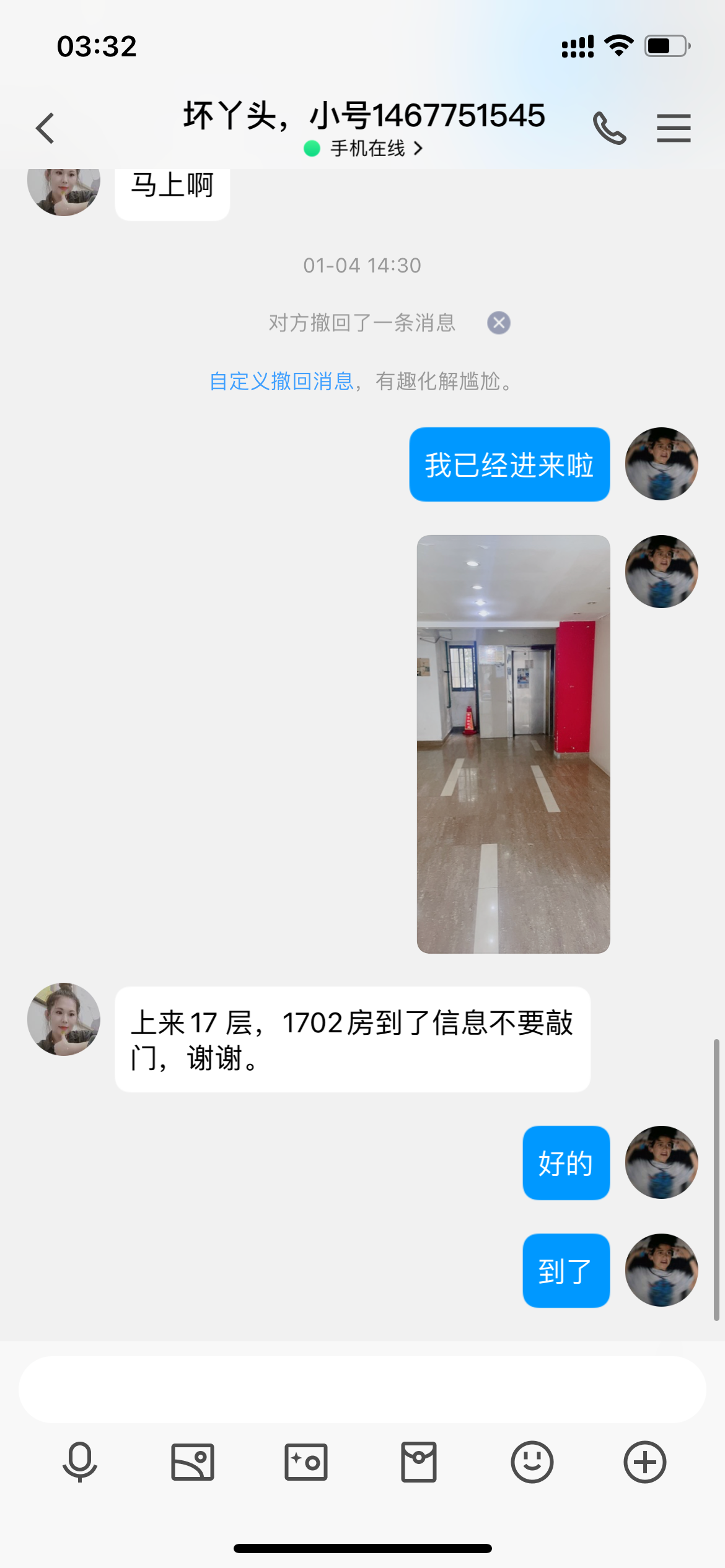This screenshot has width=725, height=1568.
Task: Open the emoji panel
Action: tap(532, 1462)
